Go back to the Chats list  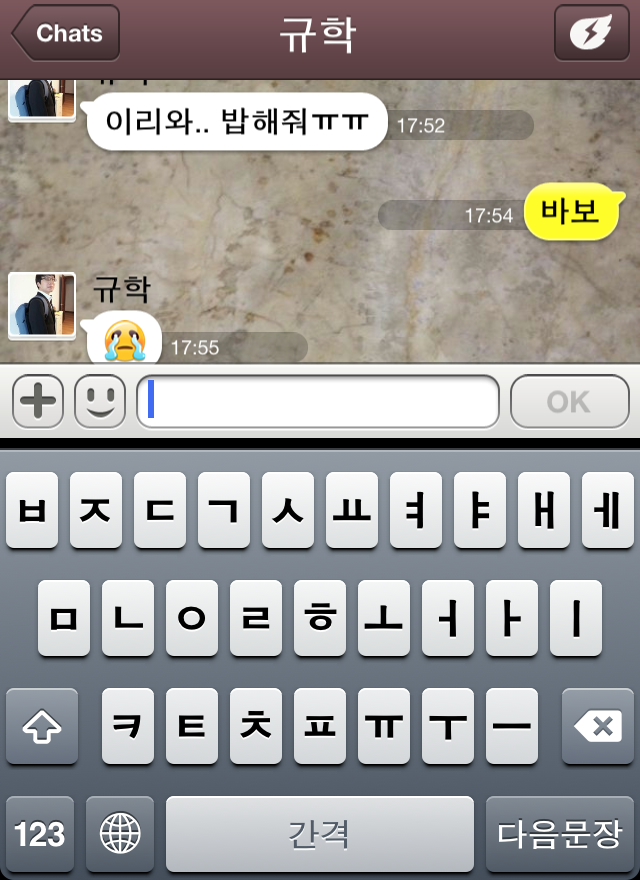coord(66,33)
